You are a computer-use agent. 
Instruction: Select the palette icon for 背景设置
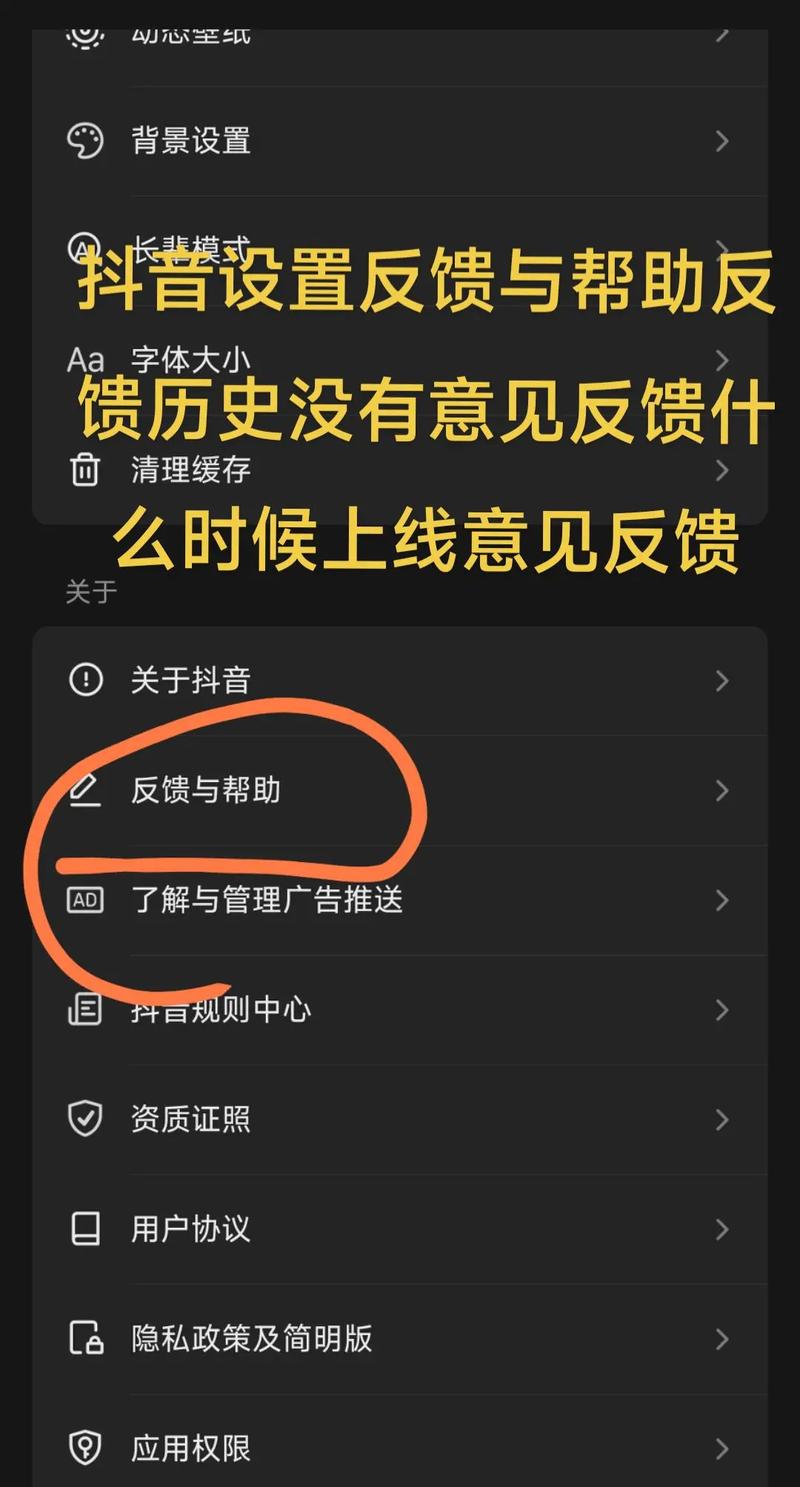pos(86,142)
